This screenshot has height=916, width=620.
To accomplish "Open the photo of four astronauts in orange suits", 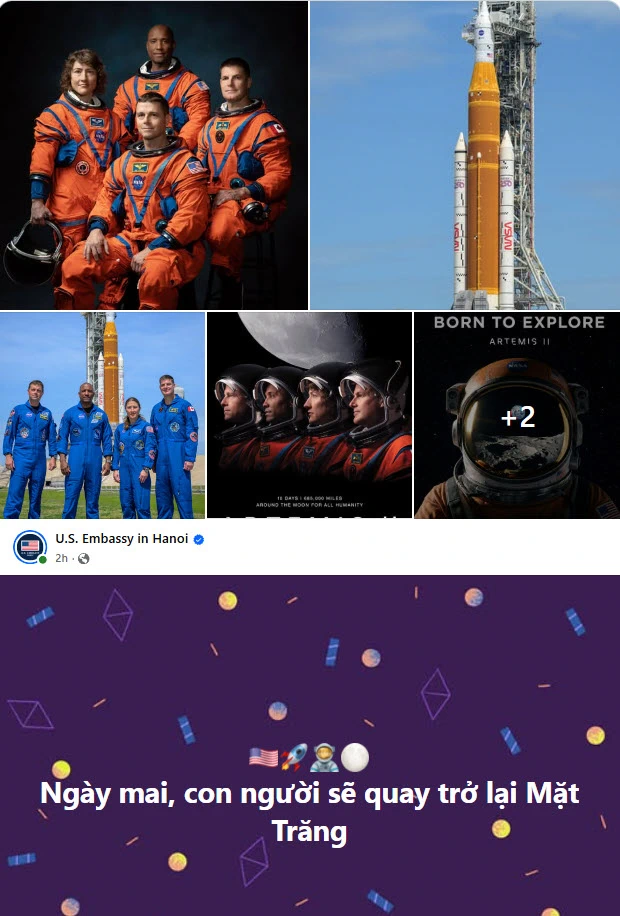I will [x=154, y=155].
